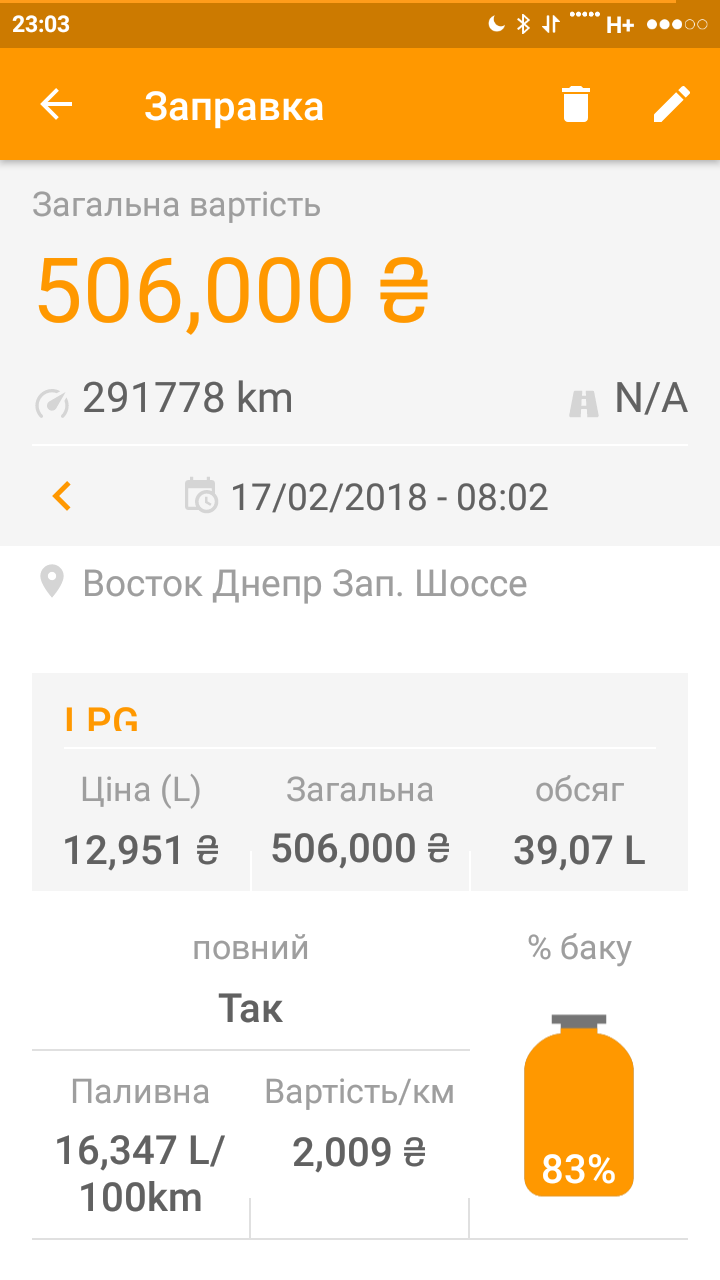Go to the previous refueling entry

click(62, 496)
